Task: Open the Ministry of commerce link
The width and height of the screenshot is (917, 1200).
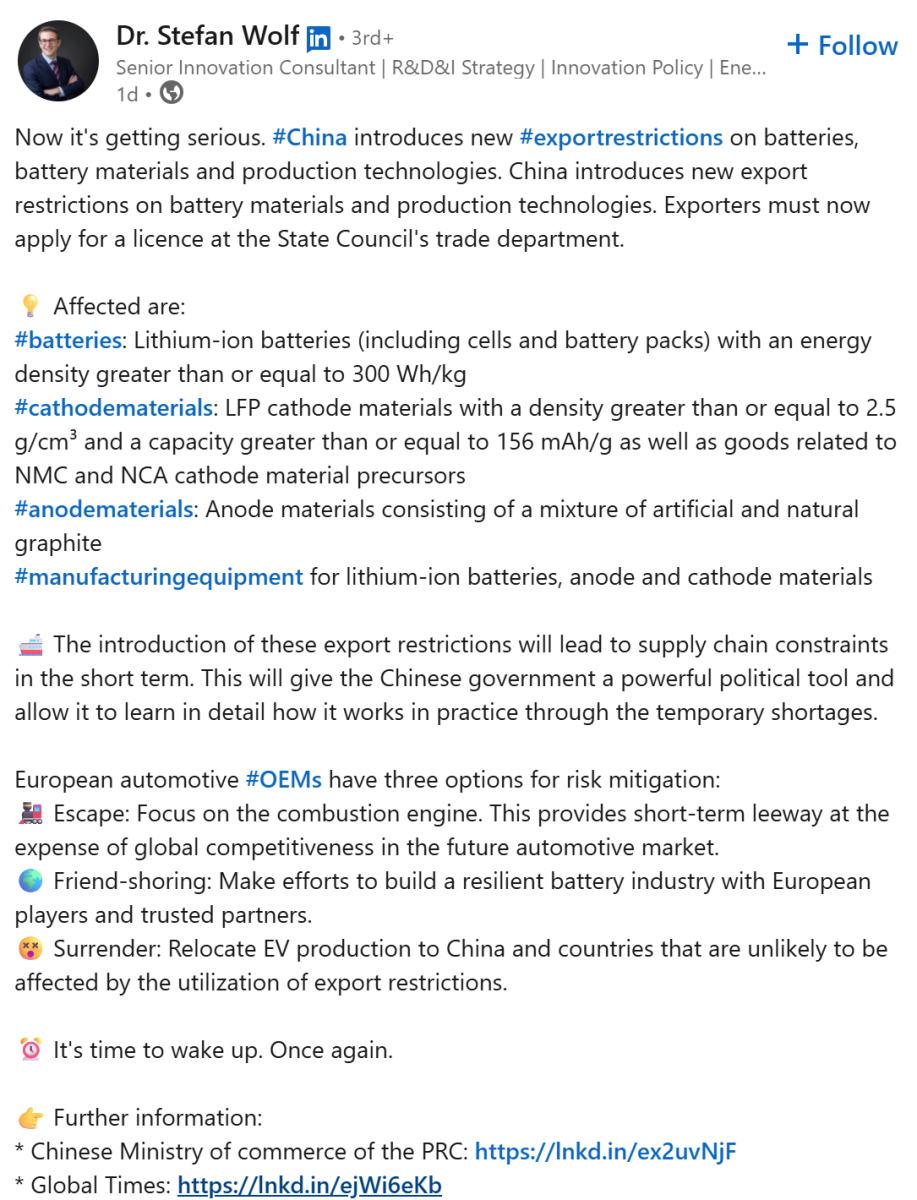Action: click(x=605, y=1151)
